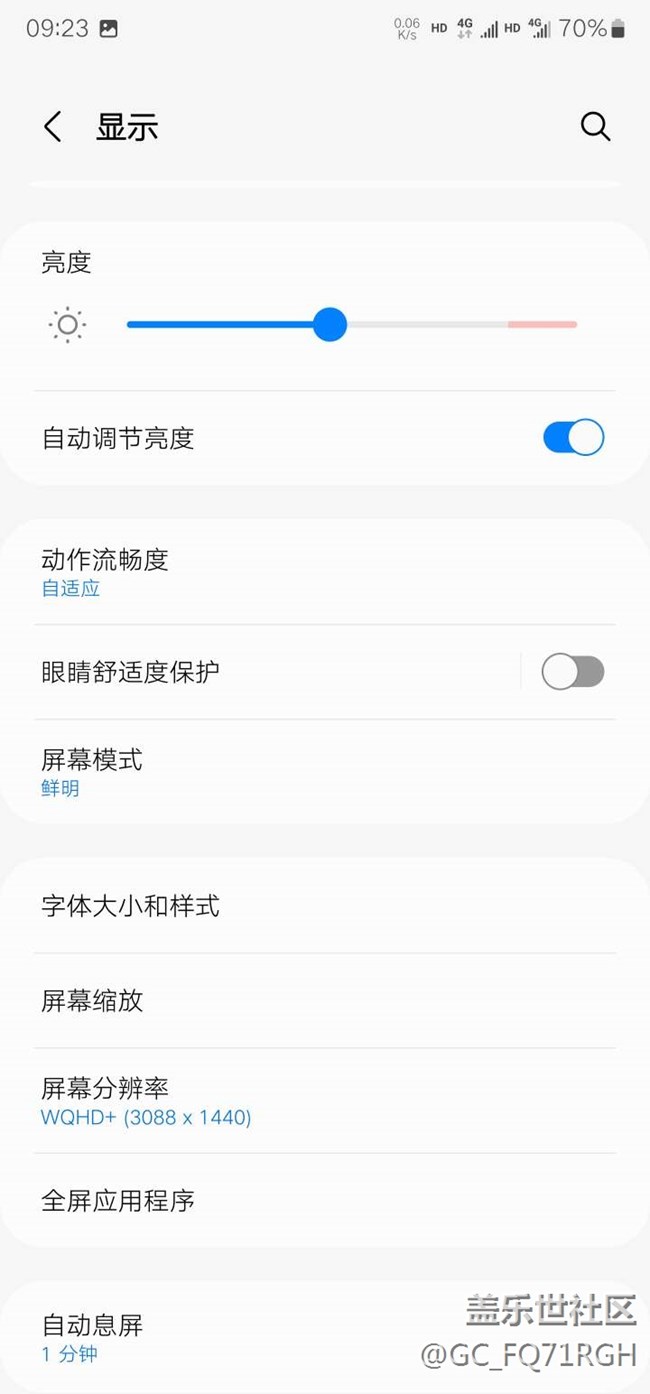Open 动作流畅度 settings
650x1394 pixels.
[325, 572]
